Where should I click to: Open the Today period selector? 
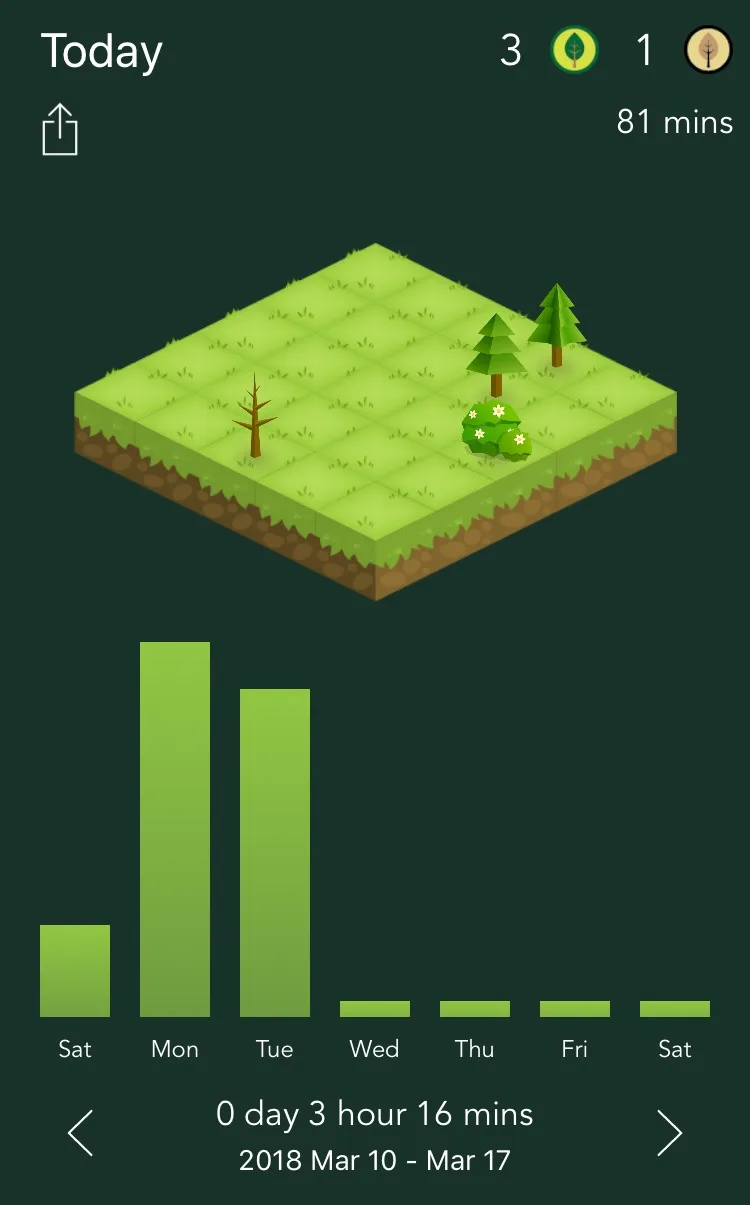pos(102,52)
